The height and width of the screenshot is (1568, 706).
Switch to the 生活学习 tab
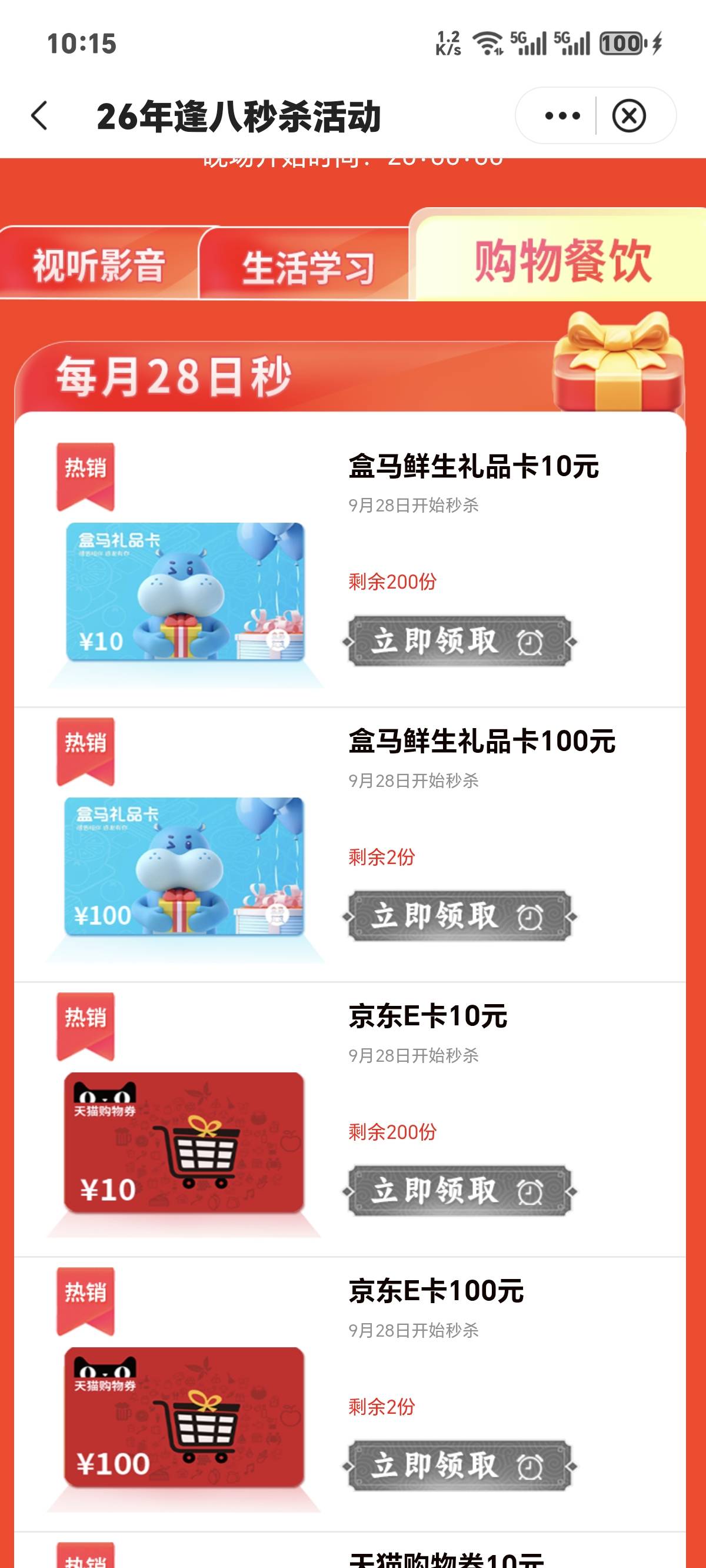308,267
